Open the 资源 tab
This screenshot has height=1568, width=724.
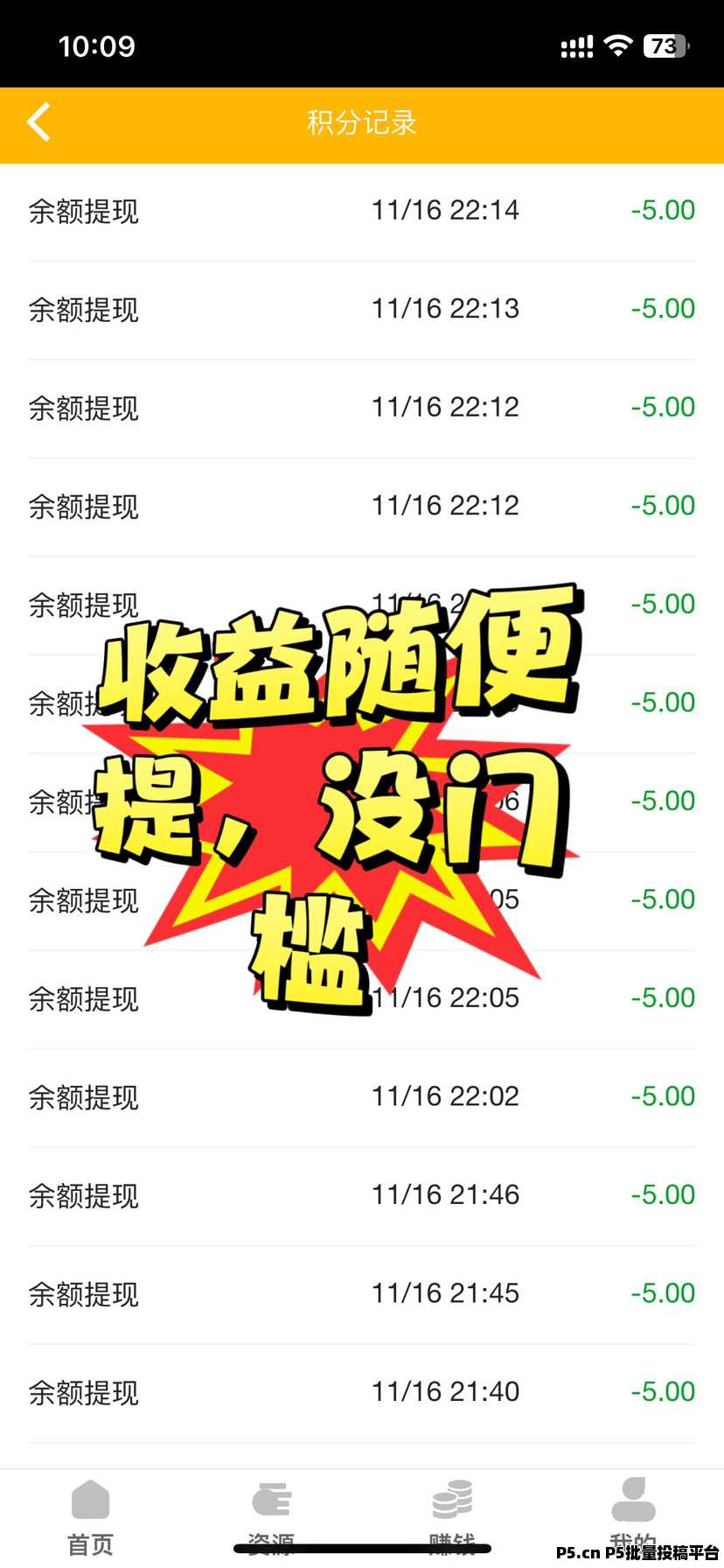pyautogui.click(x=271, y=1516)
